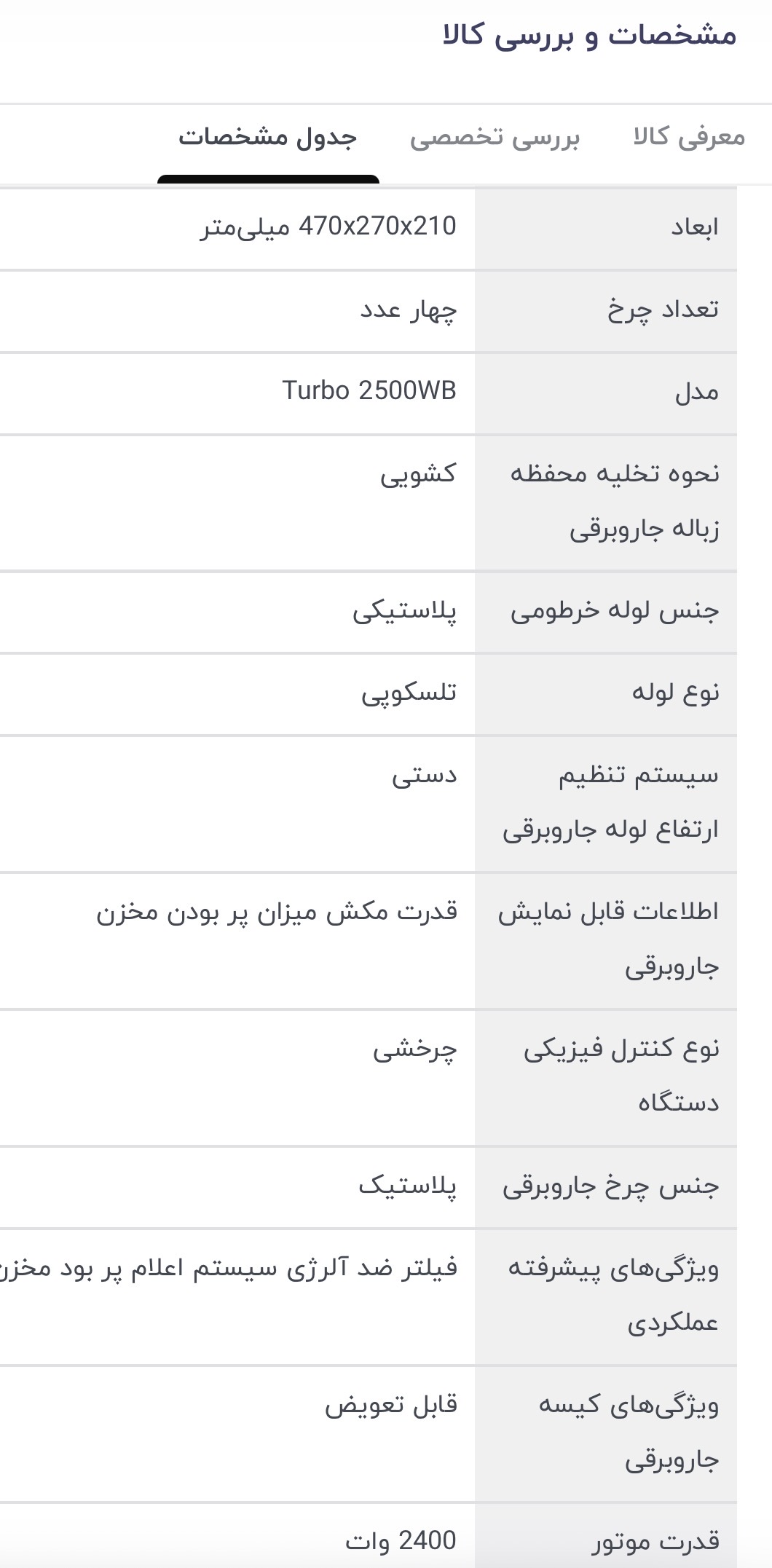Image resolution: width=772 pixels, height=1568 pixels.
Task: Switch to the معرفی کالا tab
Action: point(688,137)
